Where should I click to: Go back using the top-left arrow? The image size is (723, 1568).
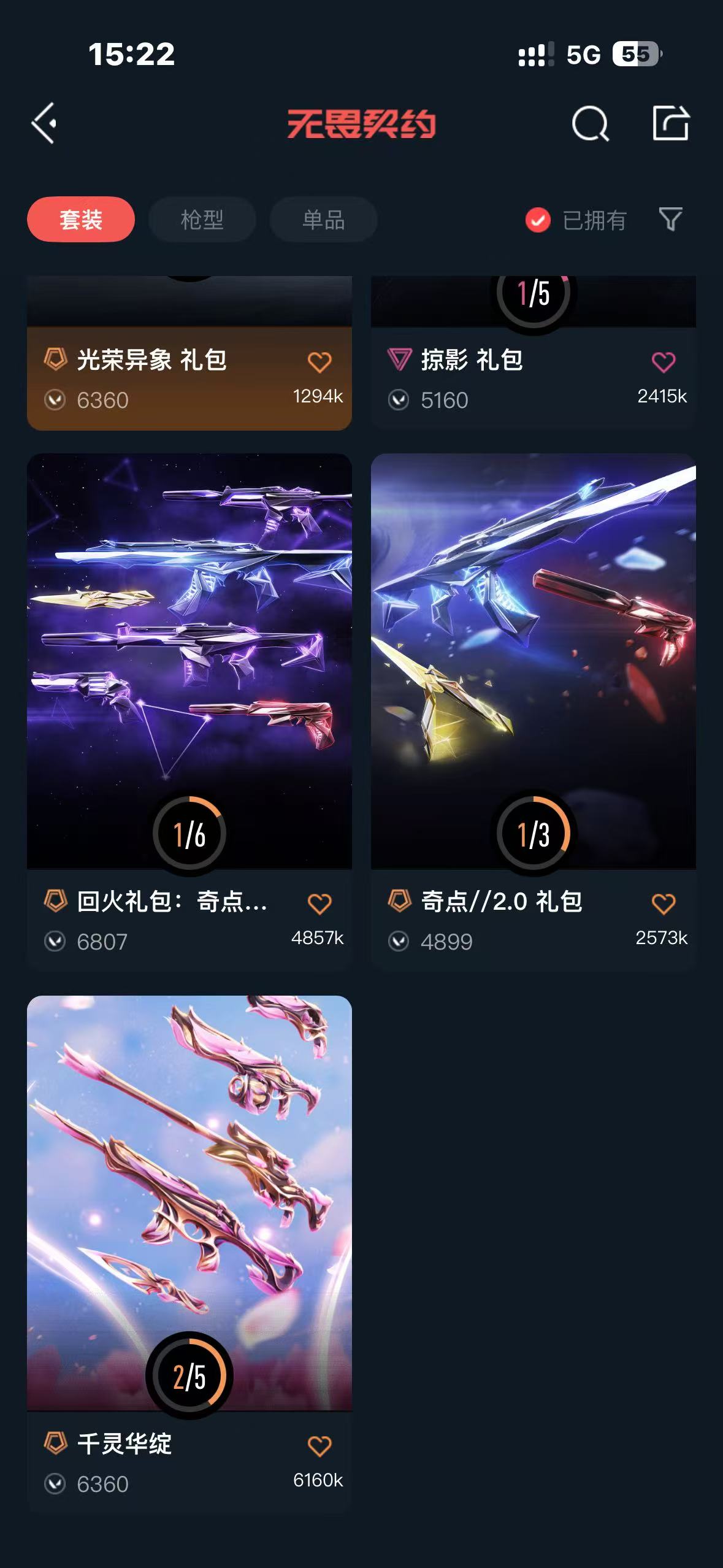click(44, 123)
